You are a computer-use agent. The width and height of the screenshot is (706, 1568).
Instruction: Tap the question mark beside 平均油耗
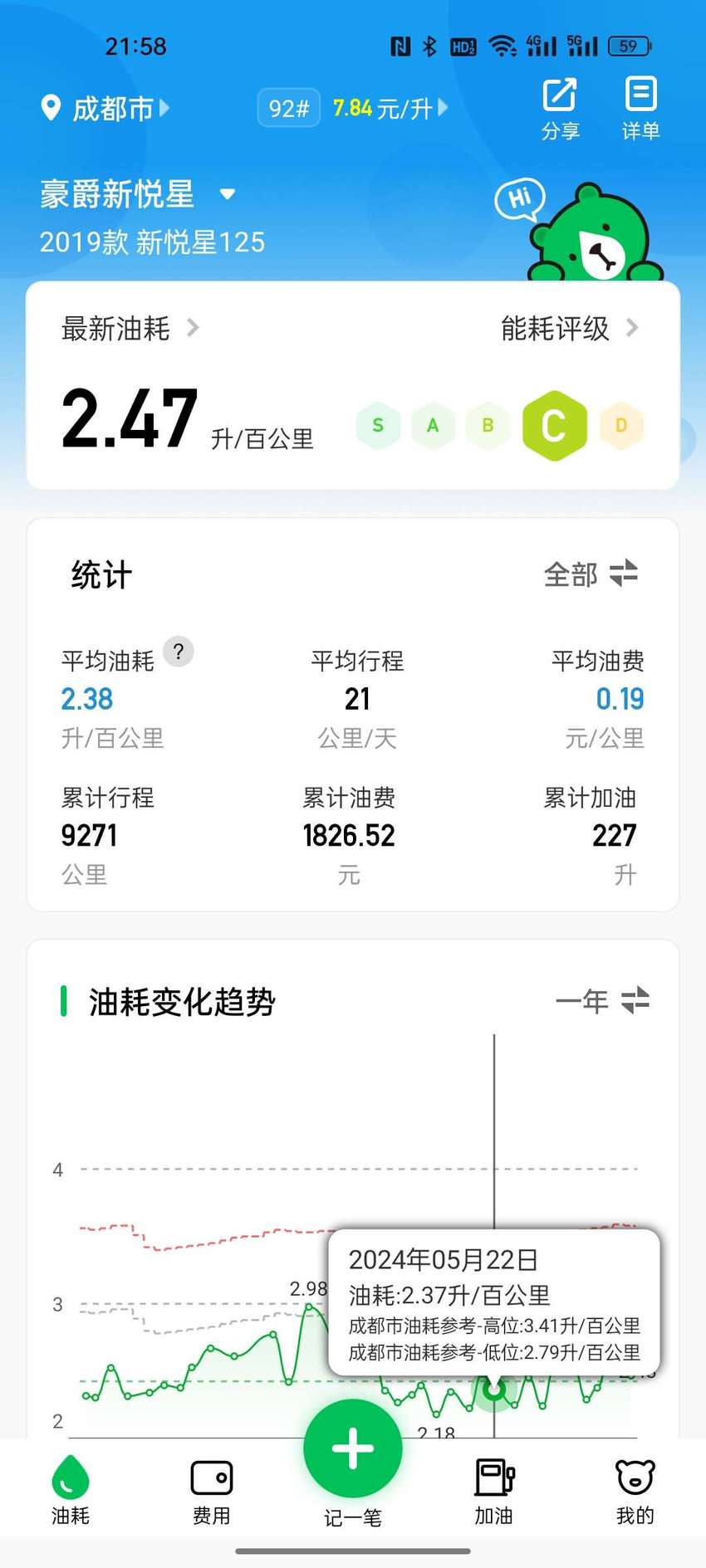click(x=179, y=652)
